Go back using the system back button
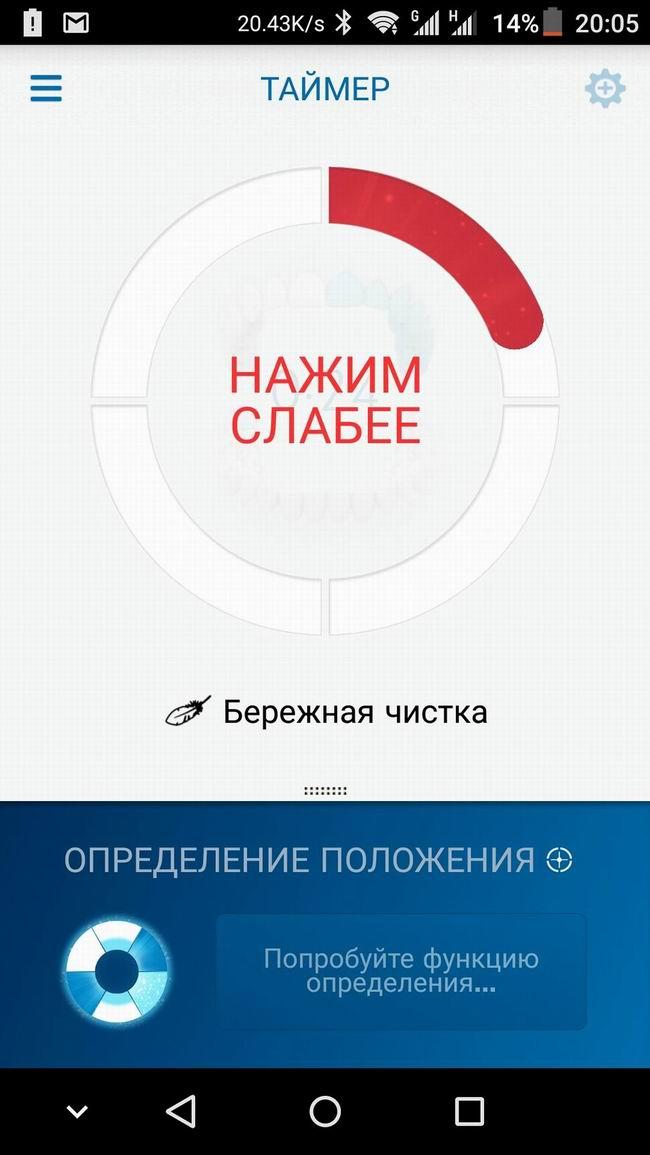 [x=181, y=1110]
